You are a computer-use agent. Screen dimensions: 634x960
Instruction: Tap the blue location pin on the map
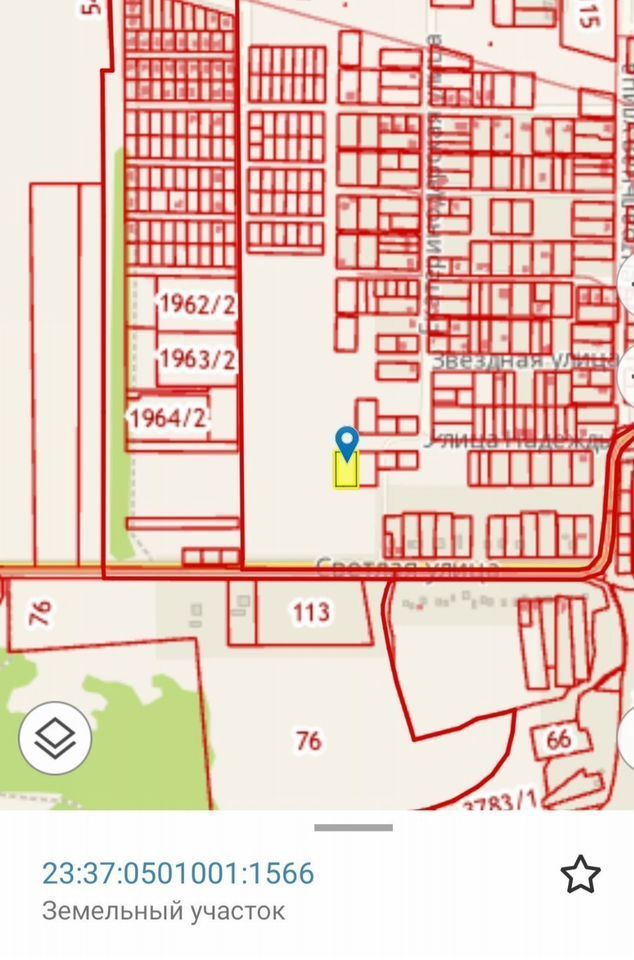pos(347,443)
